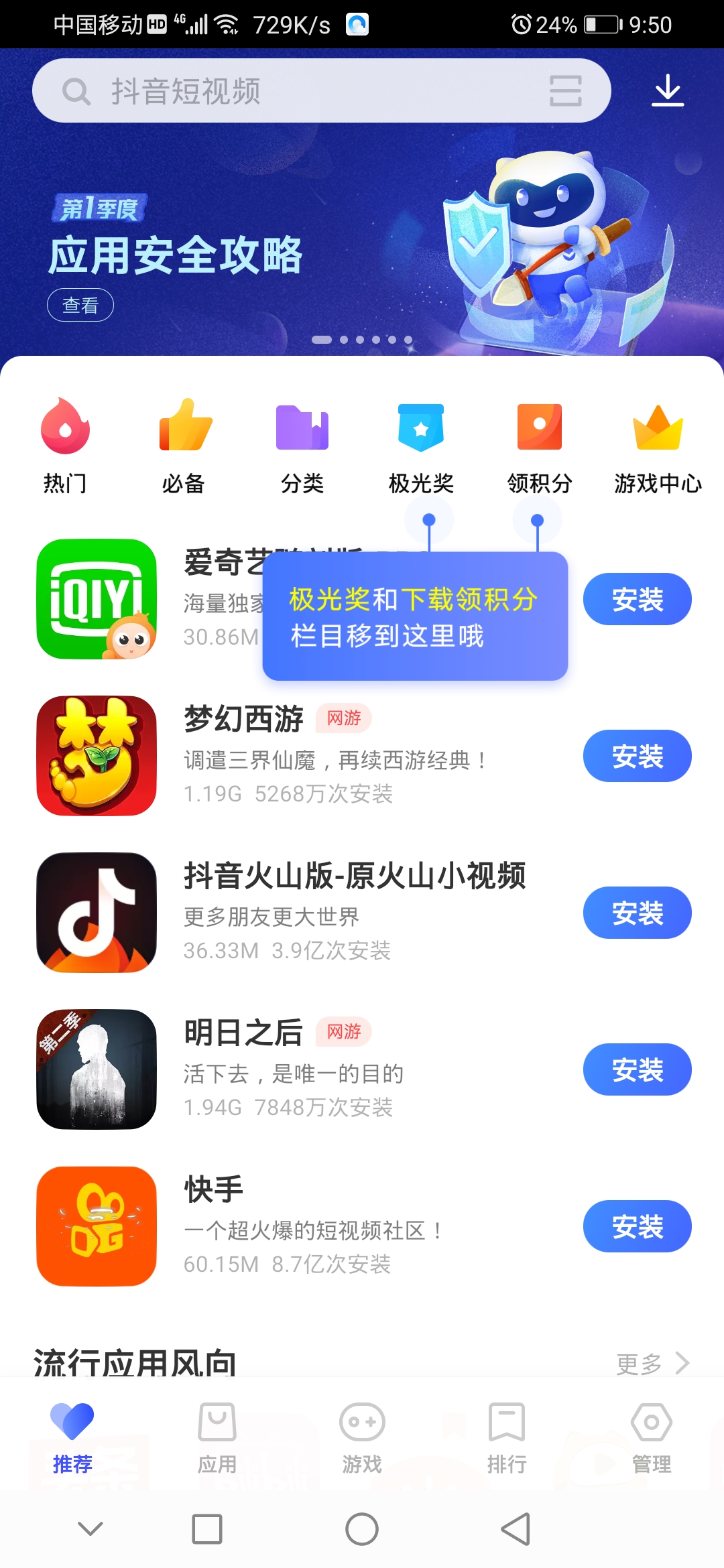Install the 明日之后 game
This screenshot has height=1568, width=724.
tap(637, 1070)
